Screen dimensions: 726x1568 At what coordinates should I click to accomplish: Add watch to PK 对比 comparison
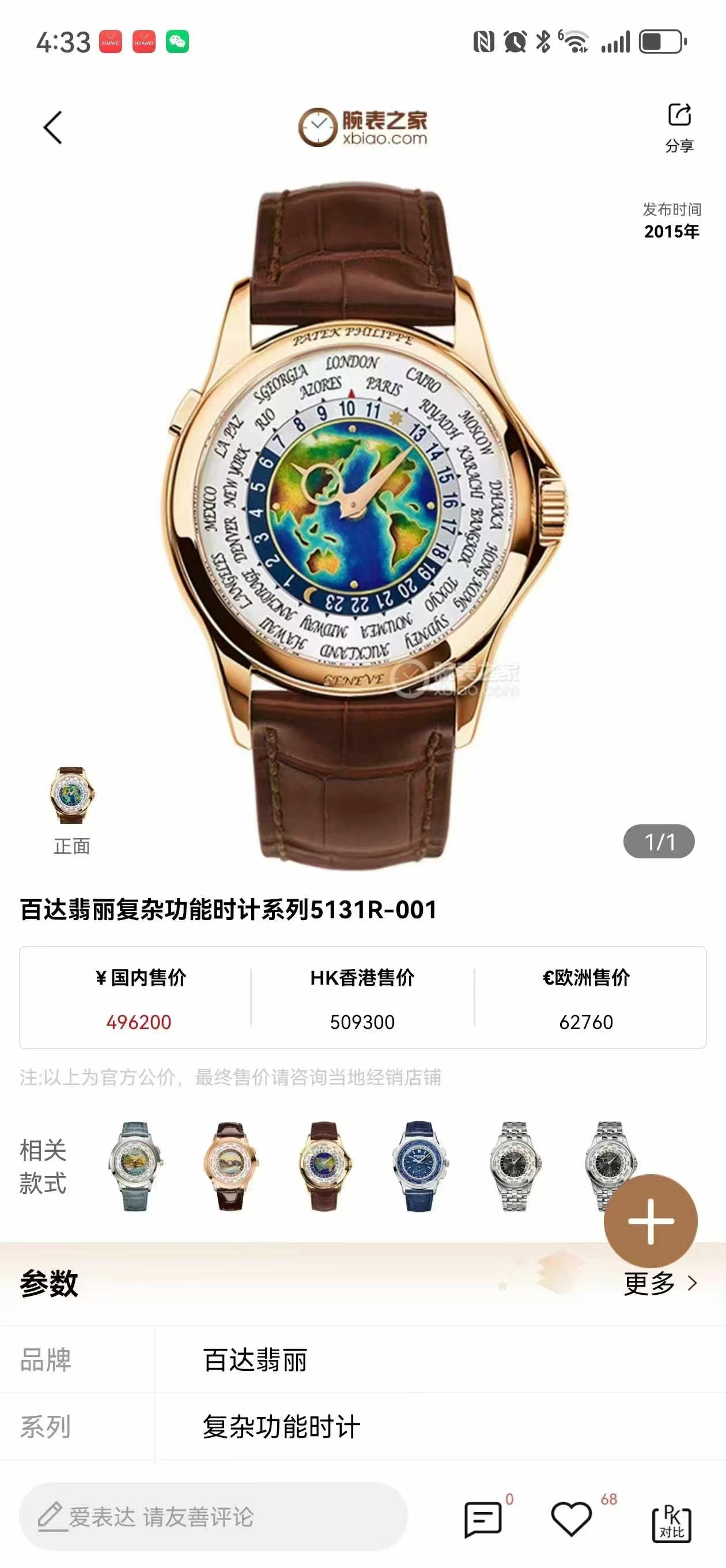click(x=671, y=1524)
